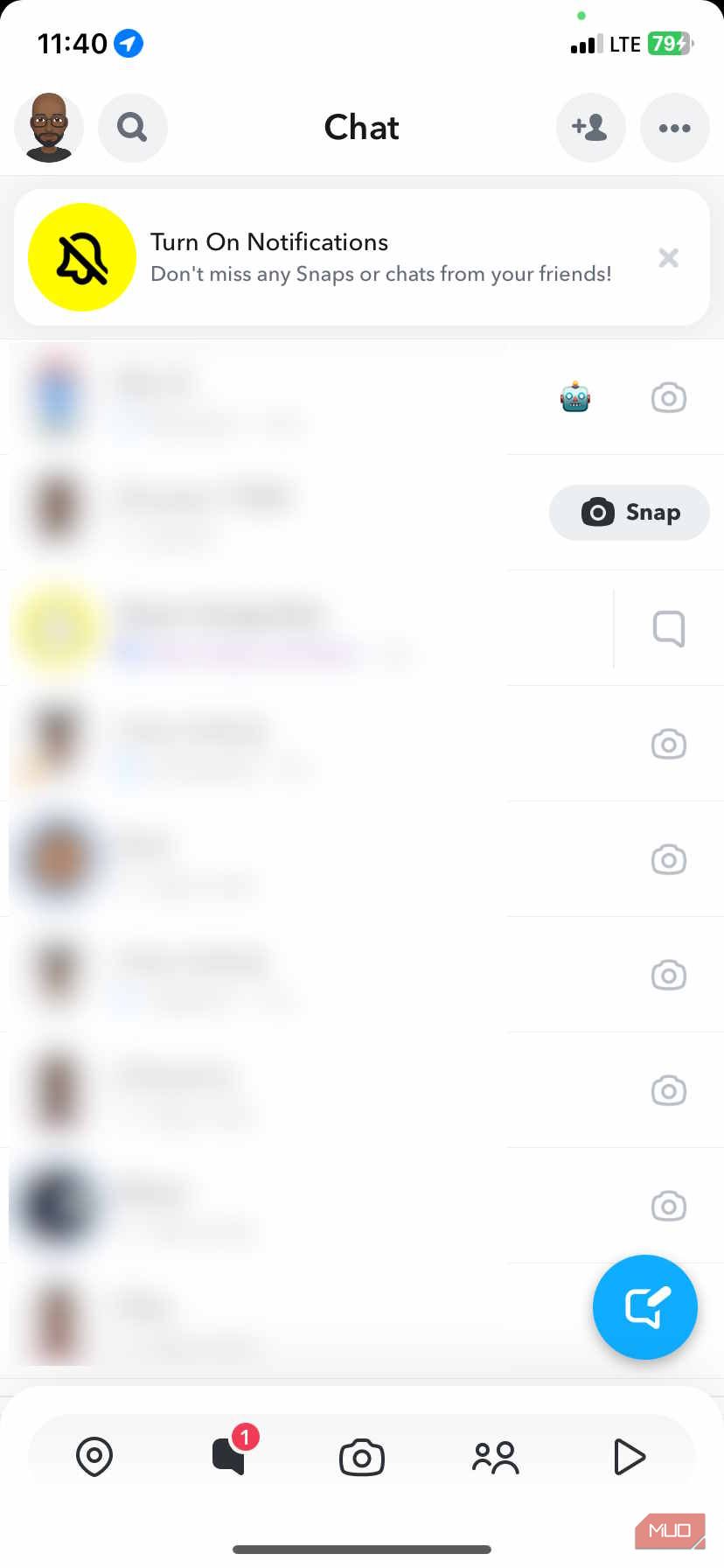Screen dimensions: 724x1568
Task: Open the Chat tab with badge
Action: tap(229, 1457)
